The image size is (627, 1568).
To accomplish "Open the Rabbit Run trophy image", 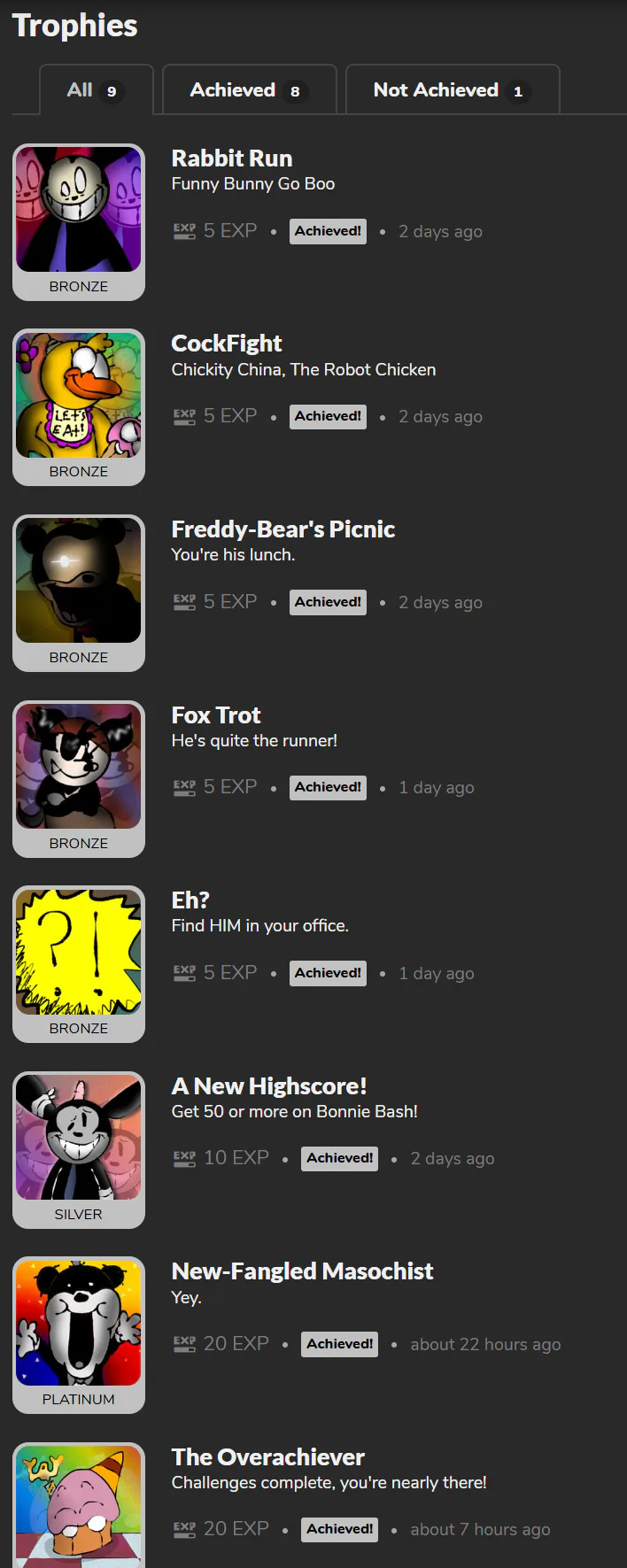I will (79, 210).
